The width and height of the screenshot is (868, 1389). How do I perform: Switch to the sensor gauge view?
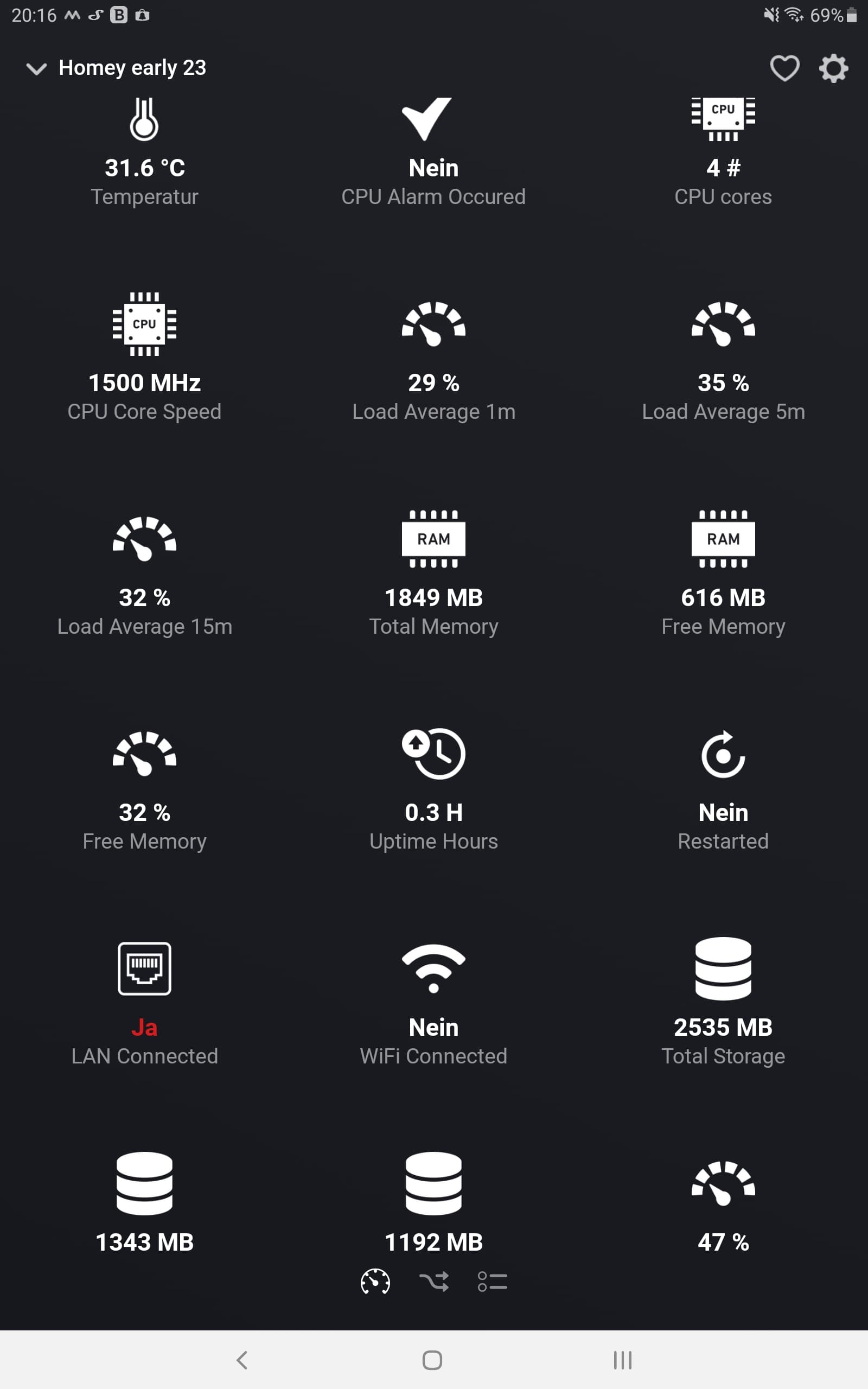[375, 1281]
